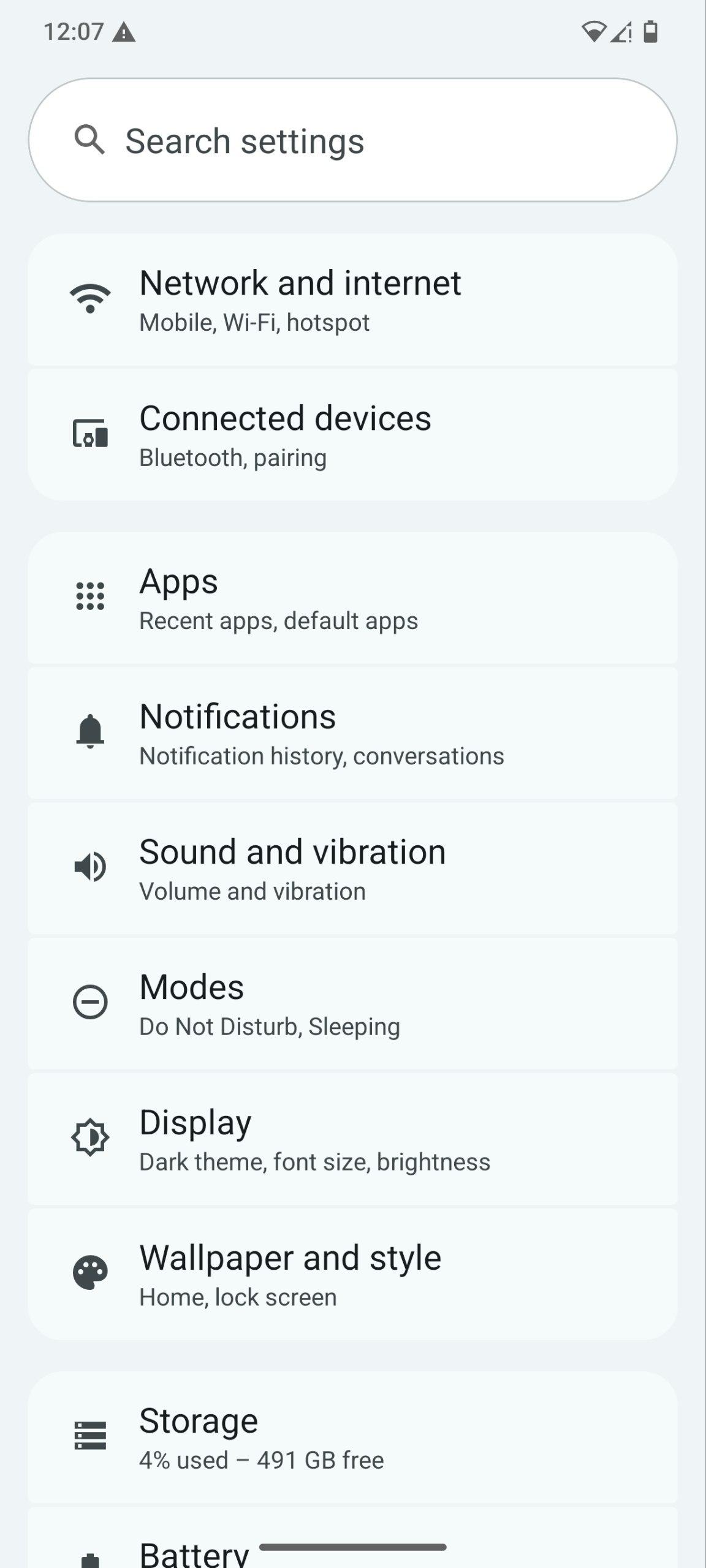Open Display settings

(x=352, y=1139)
